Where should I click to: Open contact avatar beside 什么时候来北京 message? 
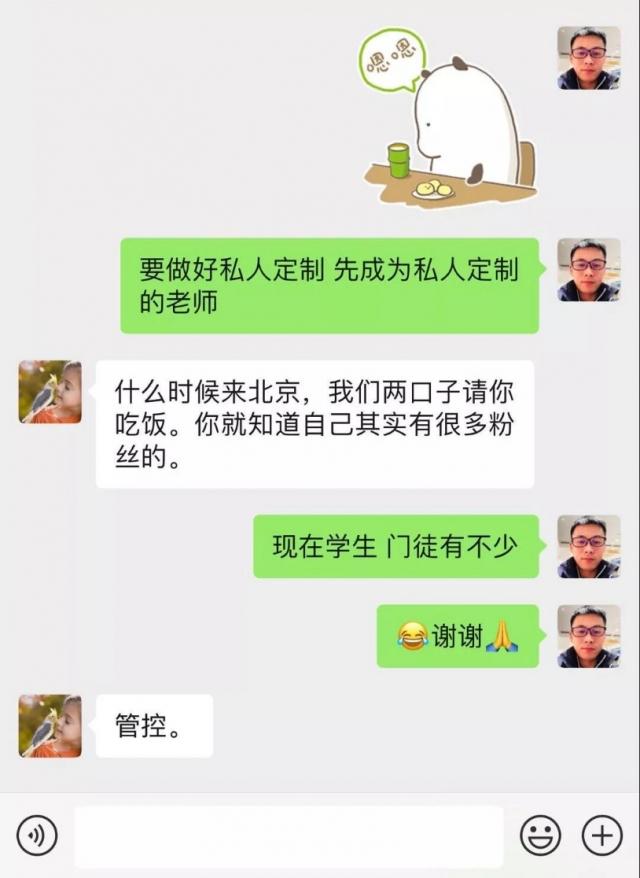tap(50, 392)
